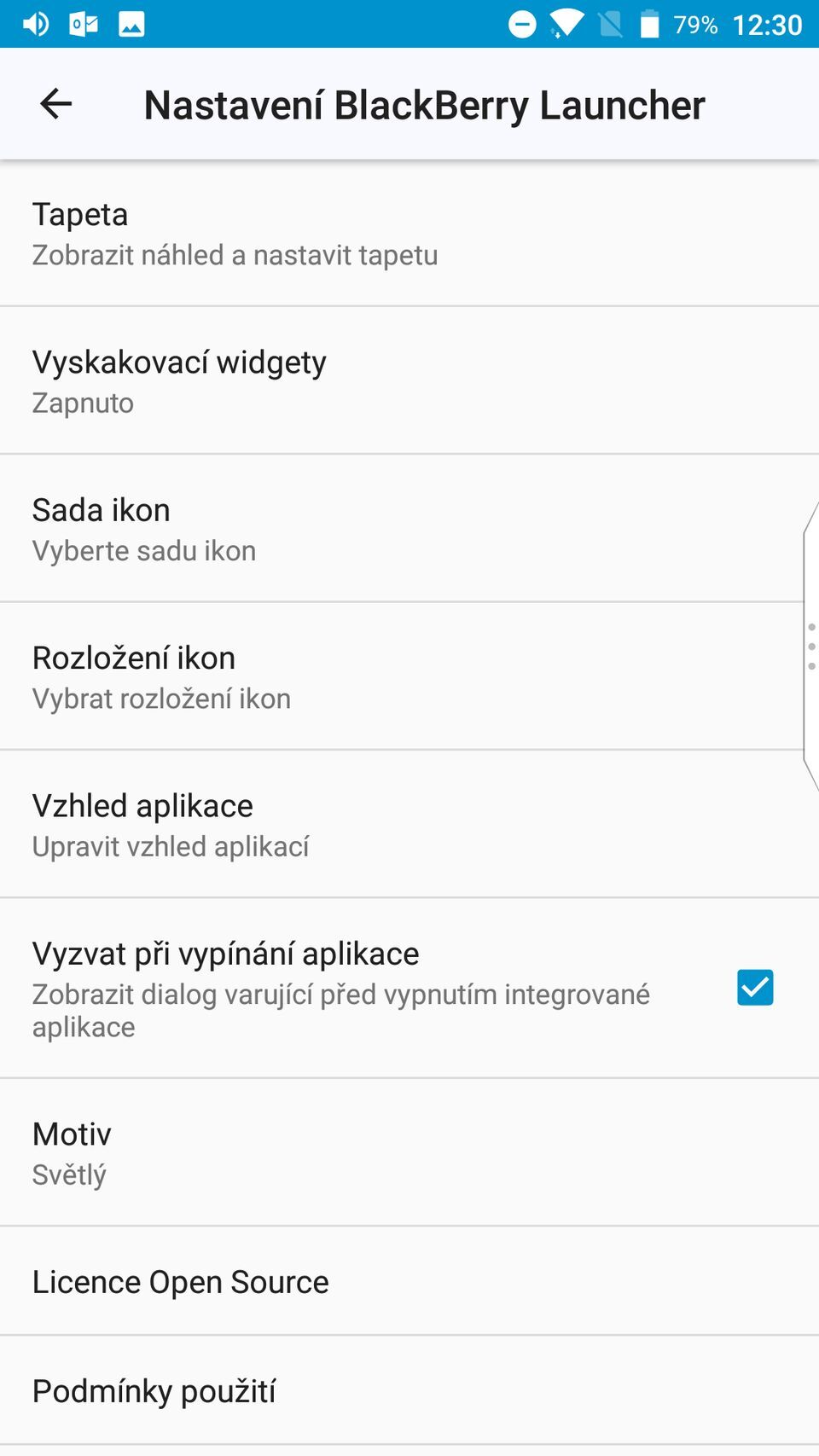819x1456 pixels.
Task: Turn off Vyskakovací widgety
Action: point(341,380)
